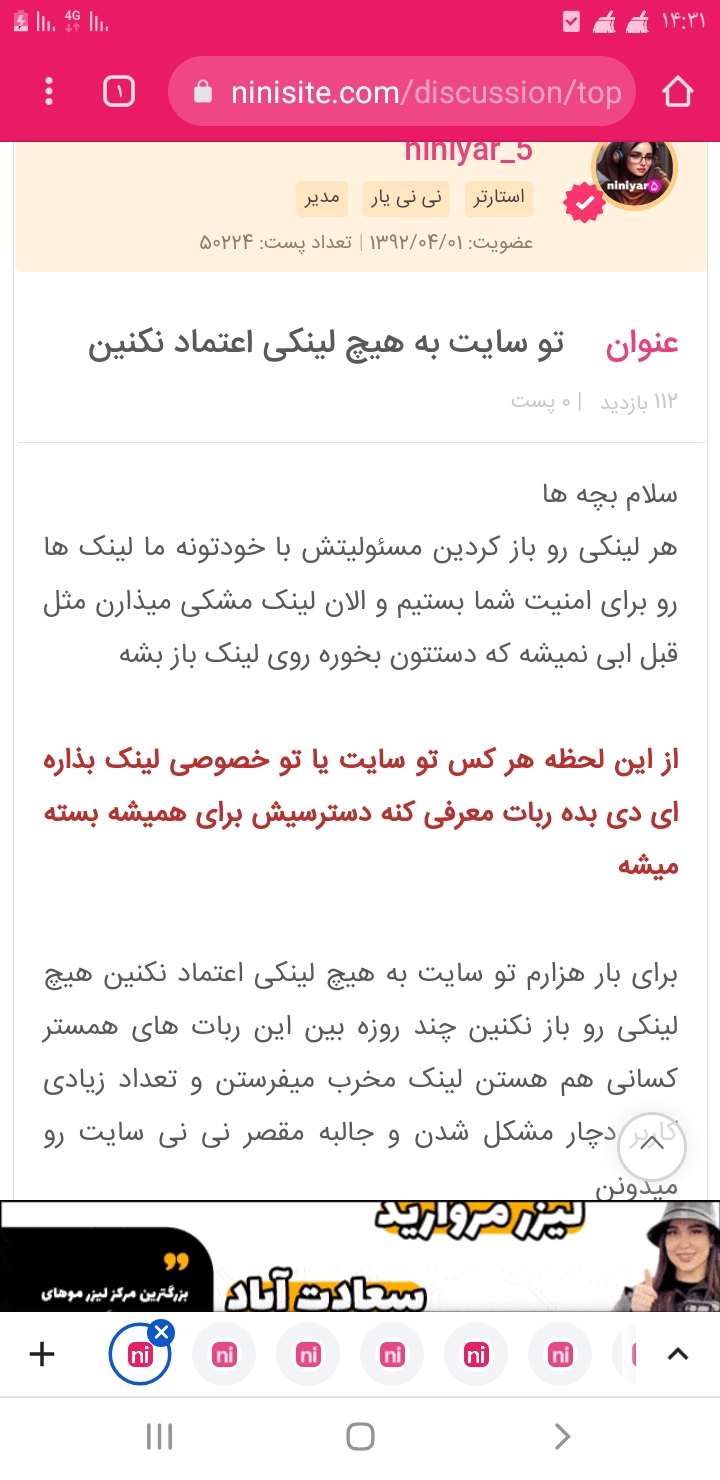The height and width of the screenshot is (1480, 720).
Task: Add a new browser tab
Action: point(42,1354)
